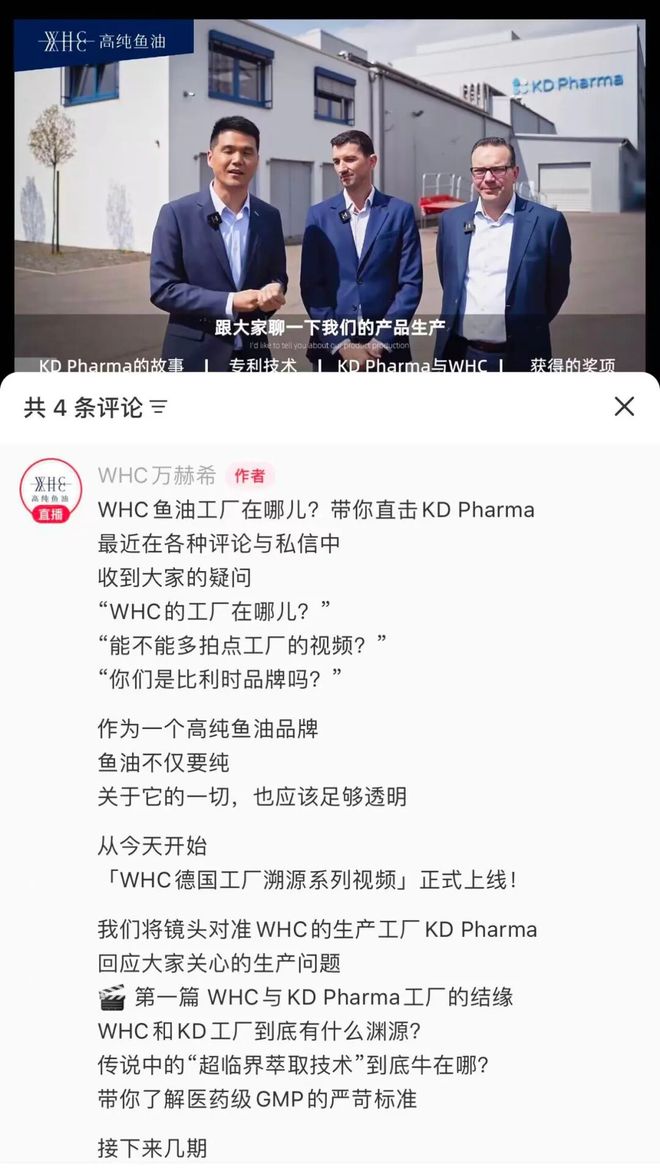Jump to the KD Pharma的故事 chapter
Viewport: 660px width, 1168px height.
click(111, 366)
